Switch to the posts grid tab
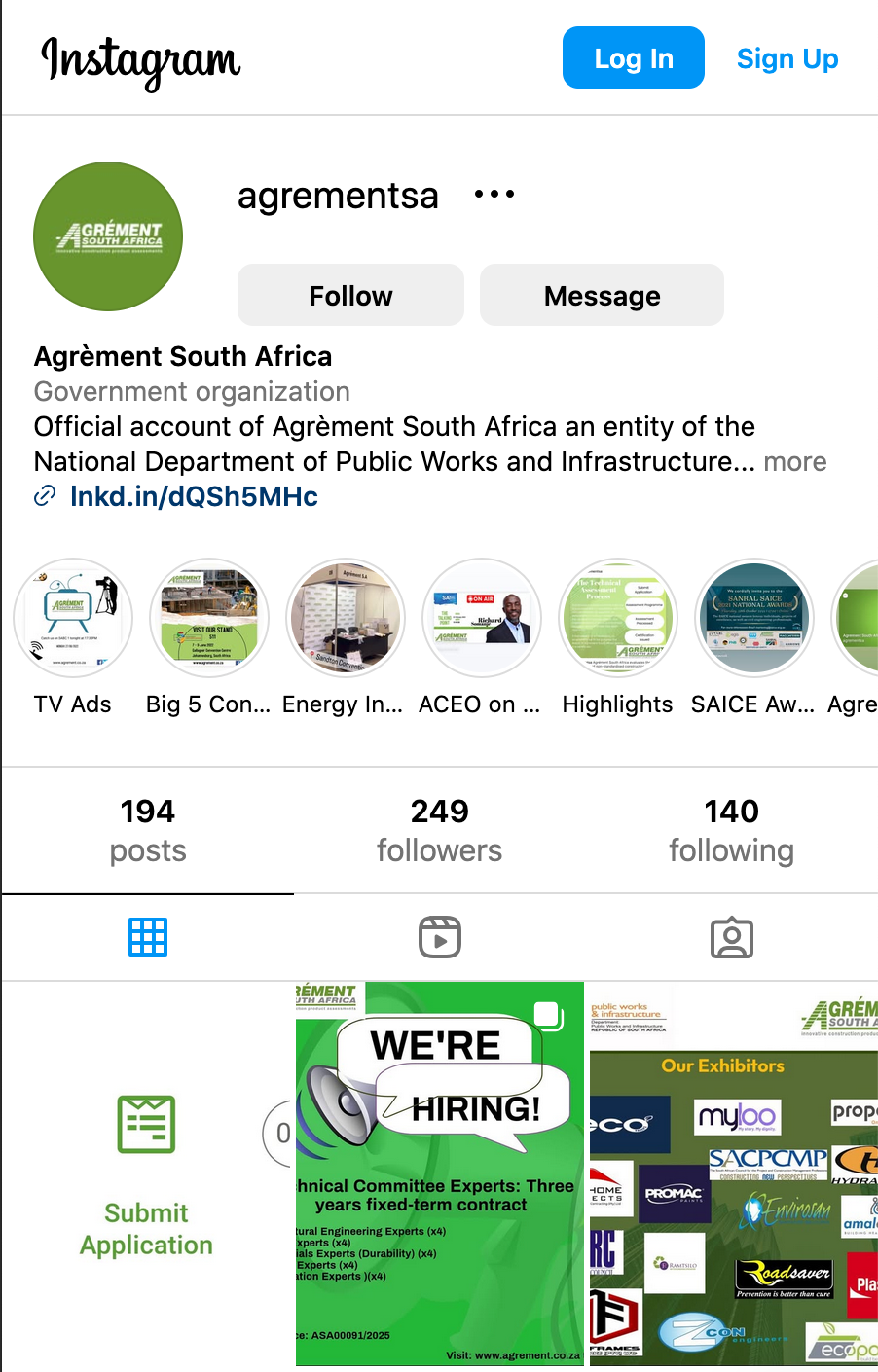This screenshot has width=878, height=1372. coord(148,937)
